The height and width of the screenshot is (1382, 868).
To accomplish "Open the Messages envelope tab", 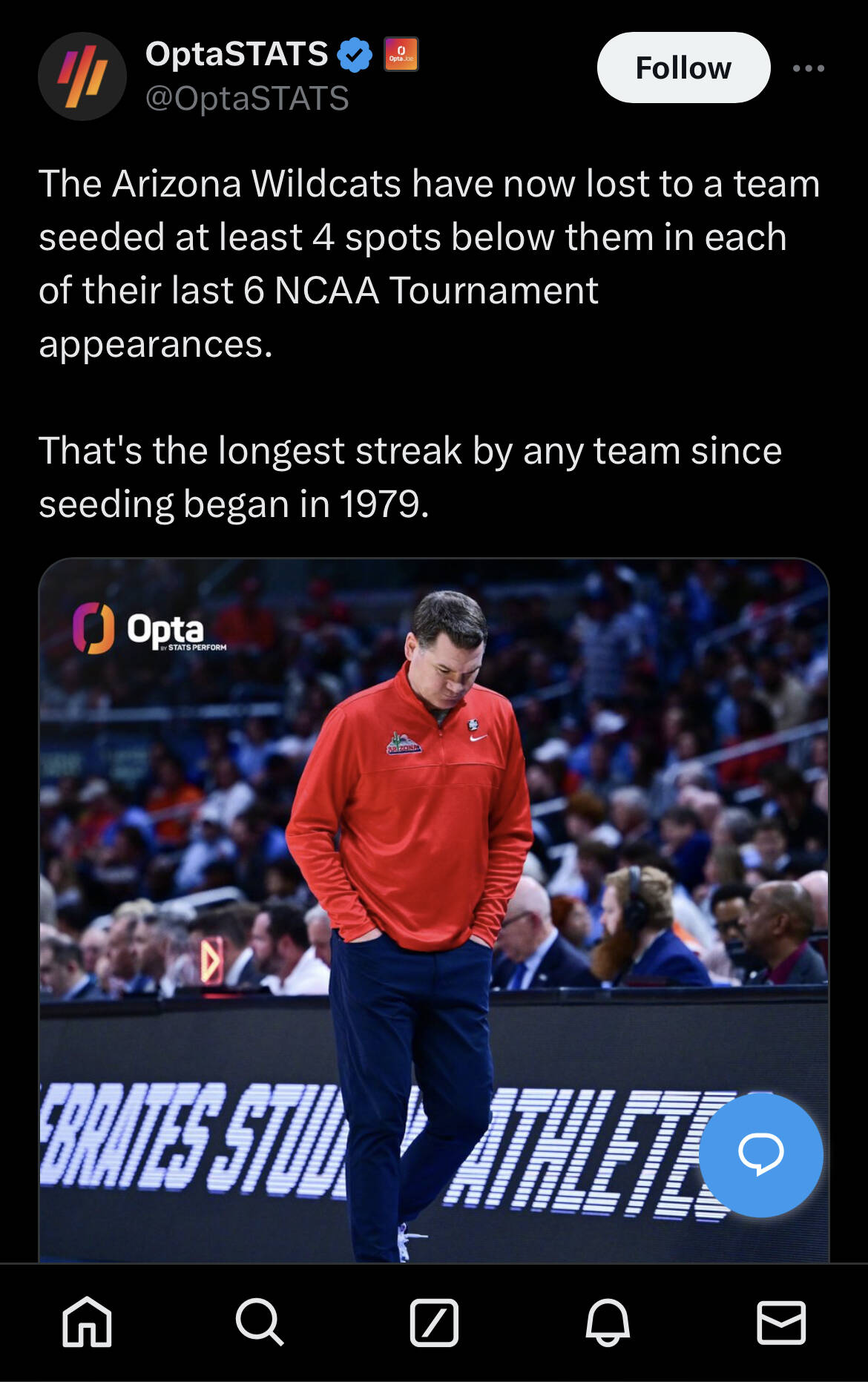I will coord(781,1322).
